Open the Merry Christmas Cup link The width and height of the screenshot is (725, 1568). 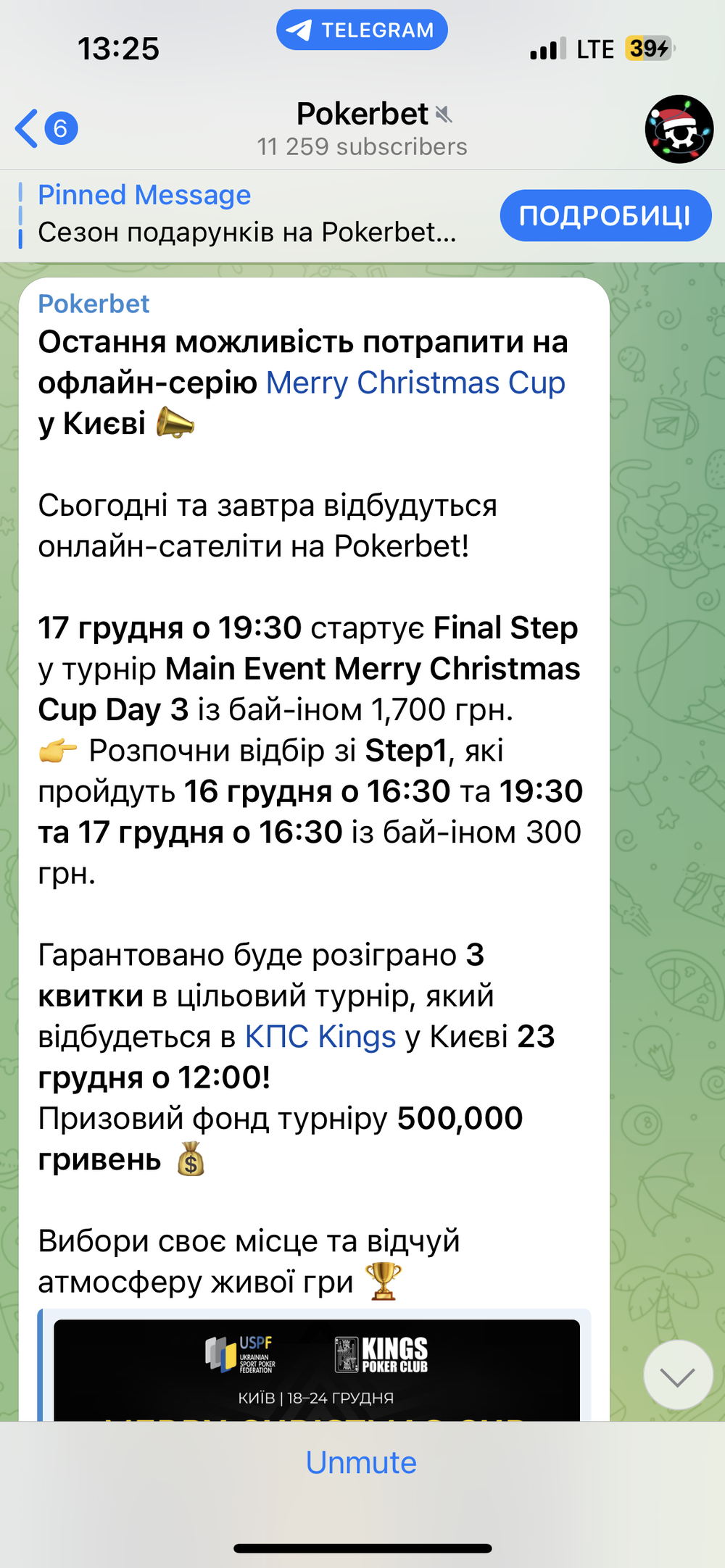pos(415,383)
